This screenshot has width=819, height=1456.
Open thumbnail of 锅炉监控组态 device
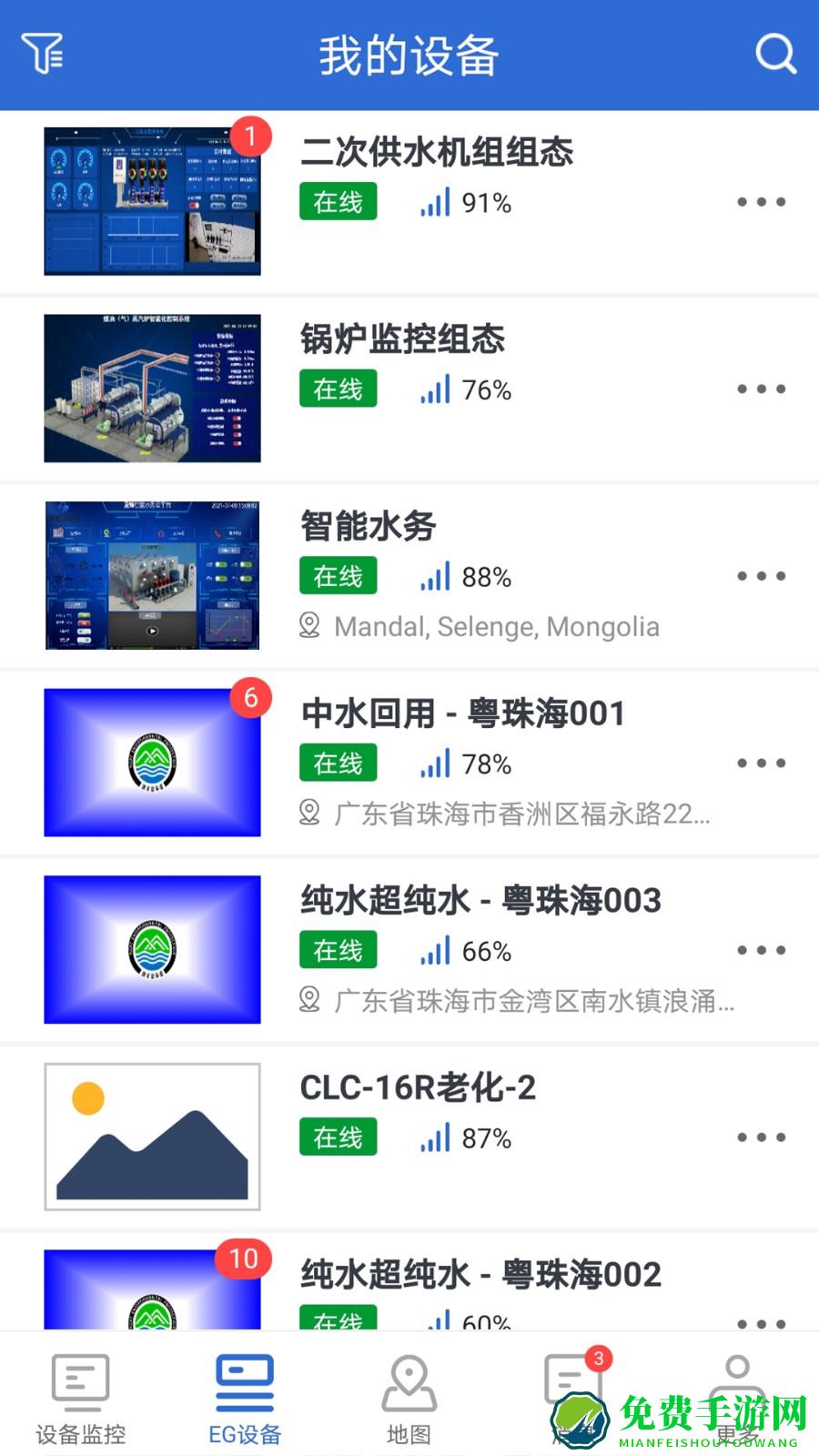tap(152, 387)
